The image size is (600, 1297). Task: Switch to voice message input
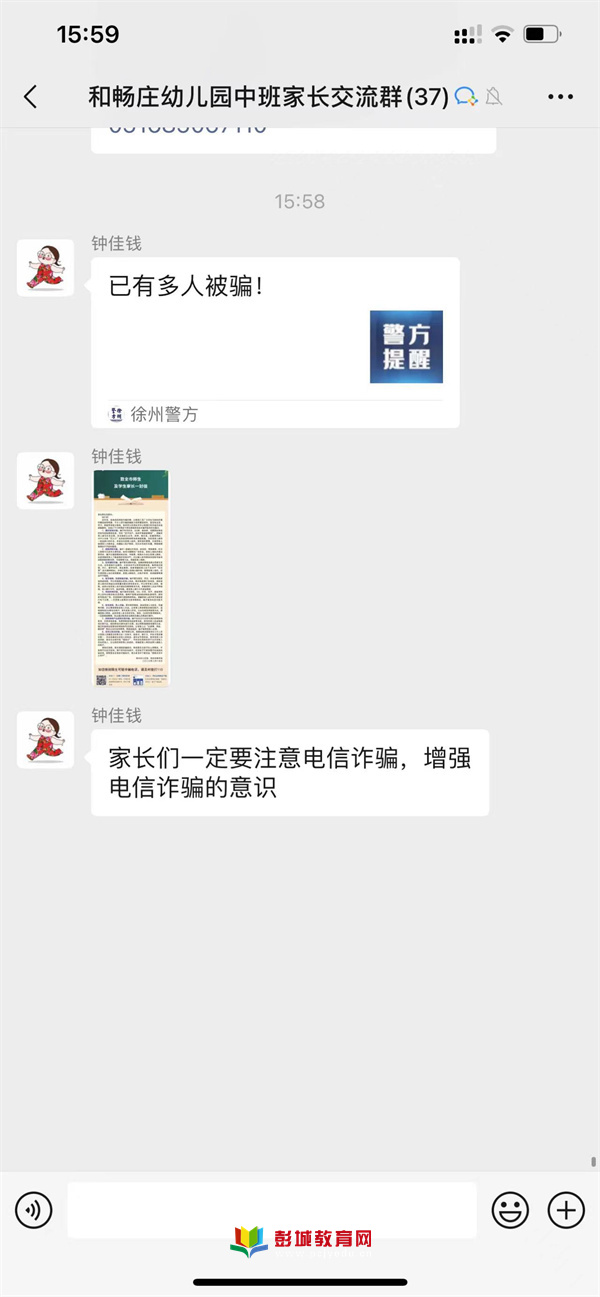pyautogui.click(x=33, y=1211)
